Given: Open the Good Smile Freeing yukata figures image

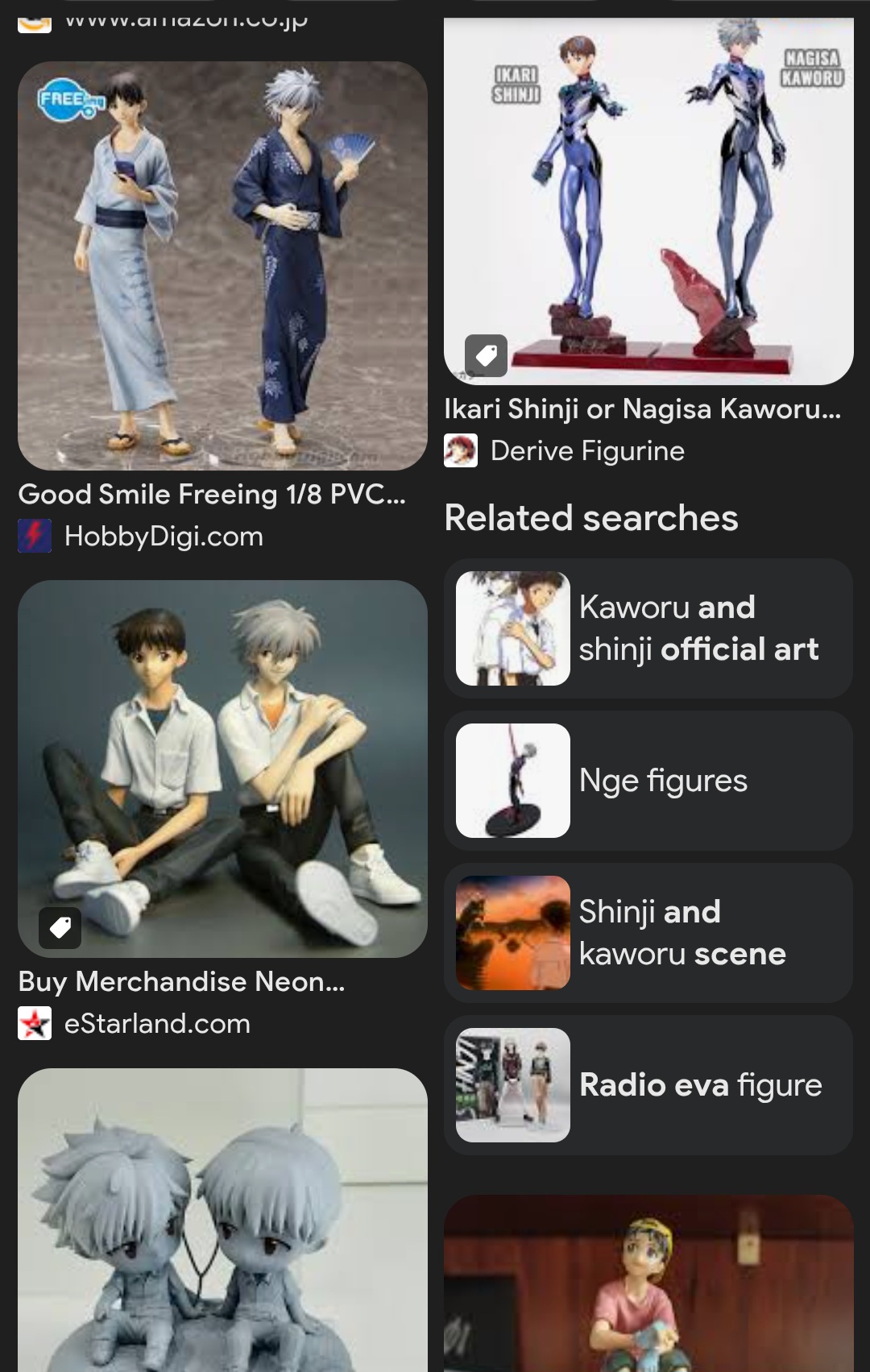Looking at the screenshot, I should (222, 266).
